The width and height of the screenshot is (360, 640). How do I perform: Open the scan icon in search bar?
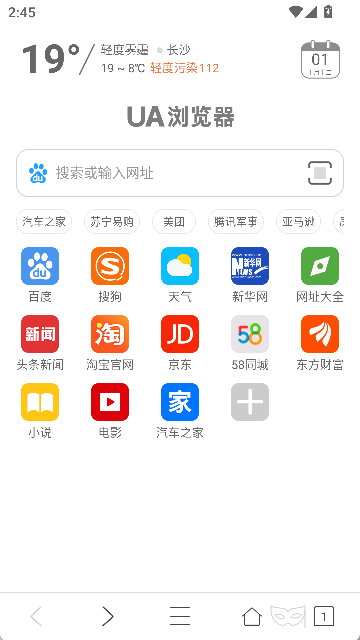point(320,173)
